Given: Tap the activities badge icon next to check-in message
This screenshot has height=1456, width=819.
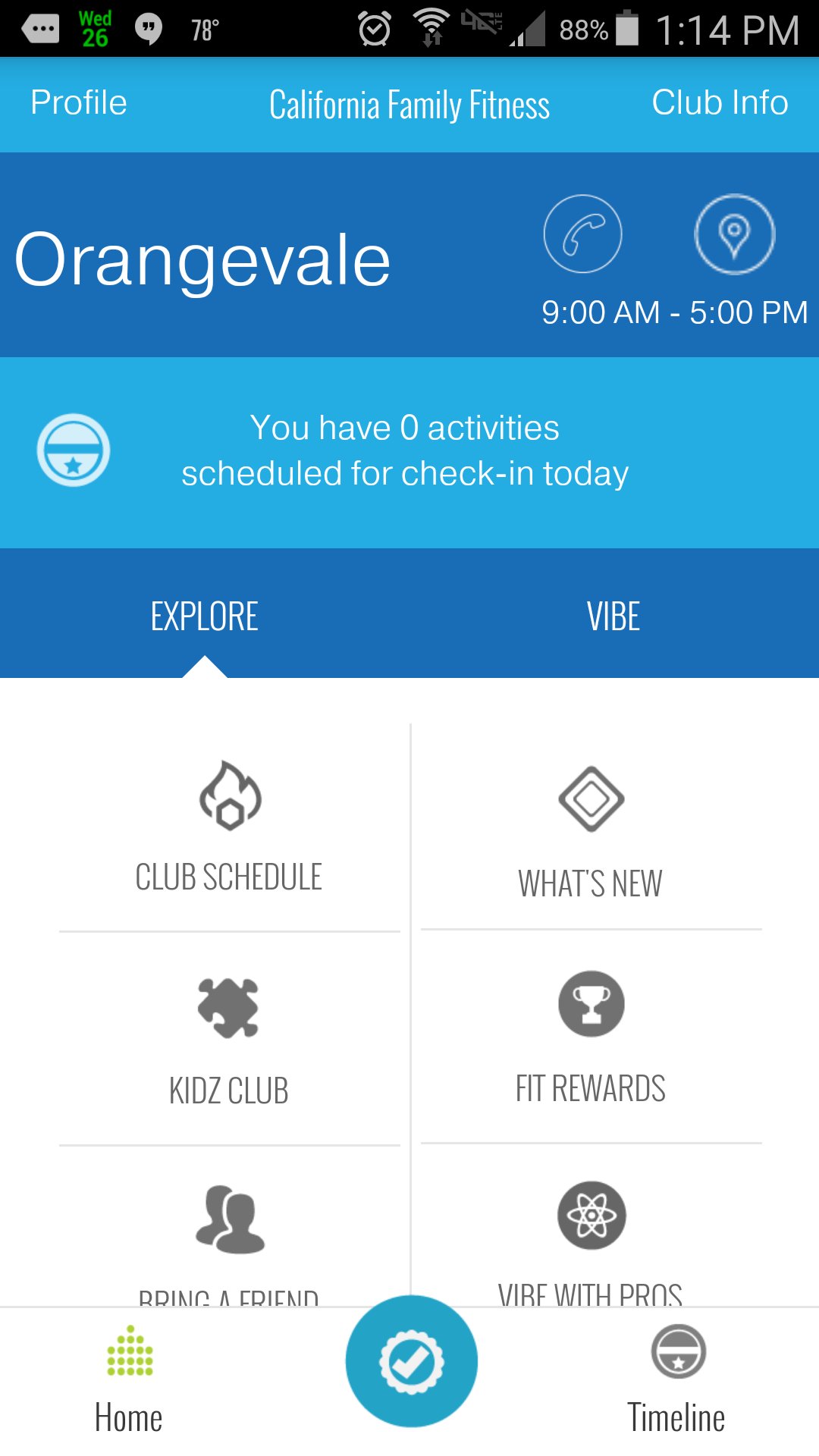Looking at the screenshot, I should (74, 449).
